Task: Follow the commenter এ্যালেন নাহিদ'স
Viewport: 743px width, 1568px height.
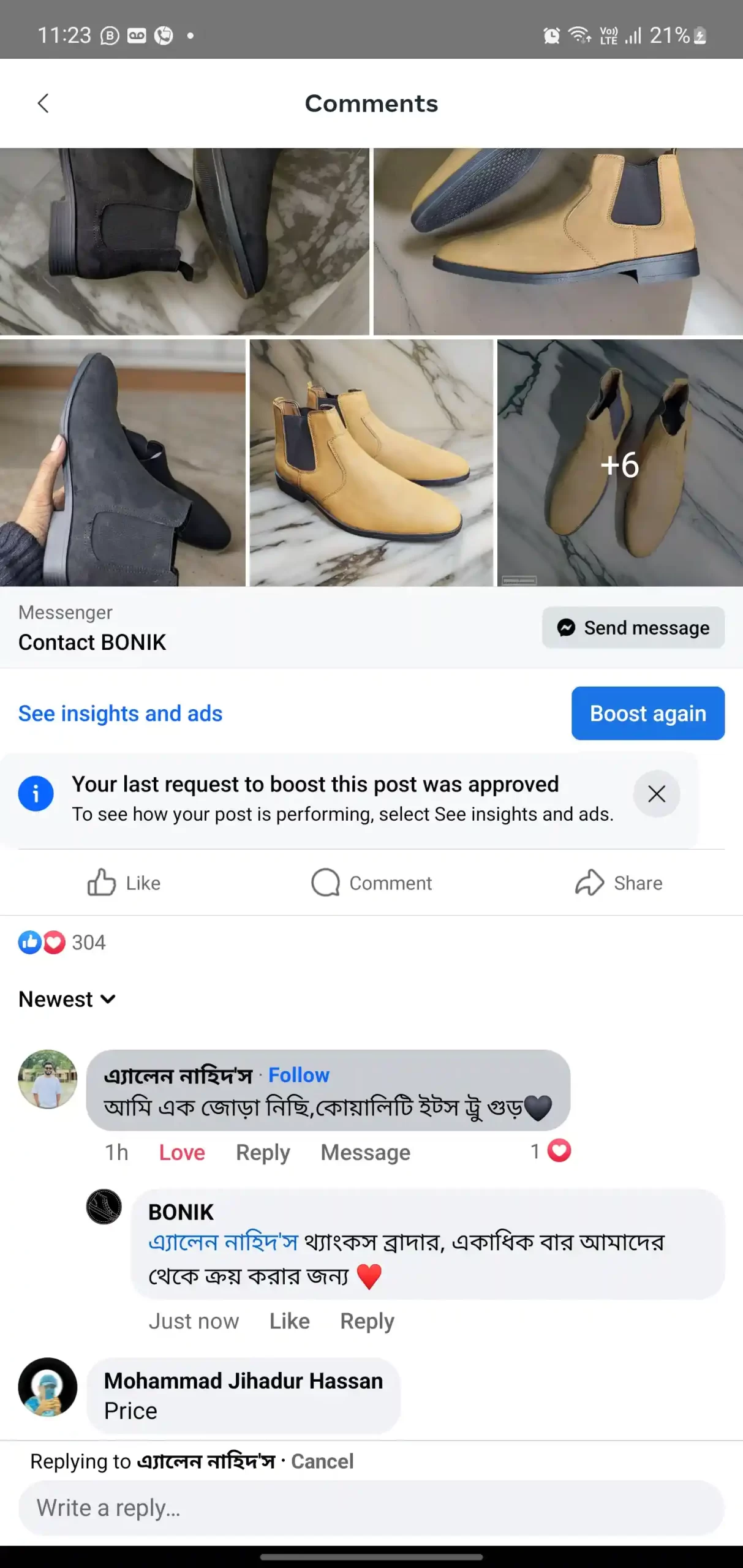Action: (299, 1075)
